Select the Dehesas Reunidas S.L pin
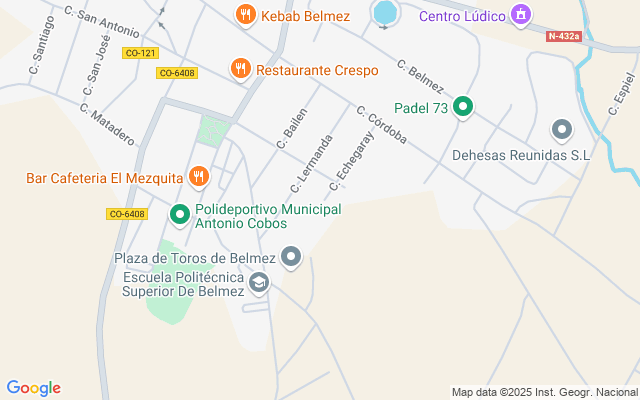The image size is (640, 400). pos(562,130)
